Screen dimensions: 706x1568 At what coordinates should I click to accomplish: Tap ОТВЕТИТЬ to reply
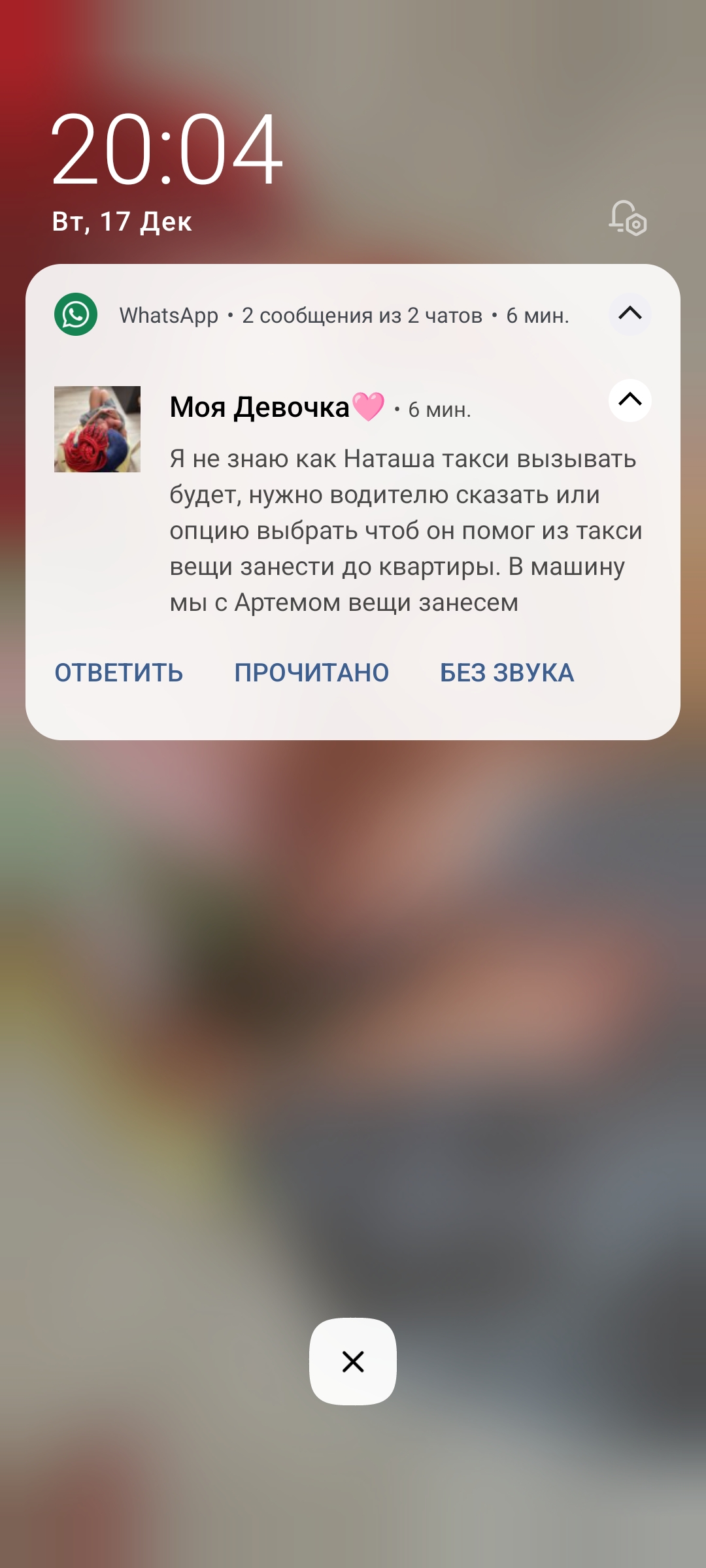[x=118, y=672]
